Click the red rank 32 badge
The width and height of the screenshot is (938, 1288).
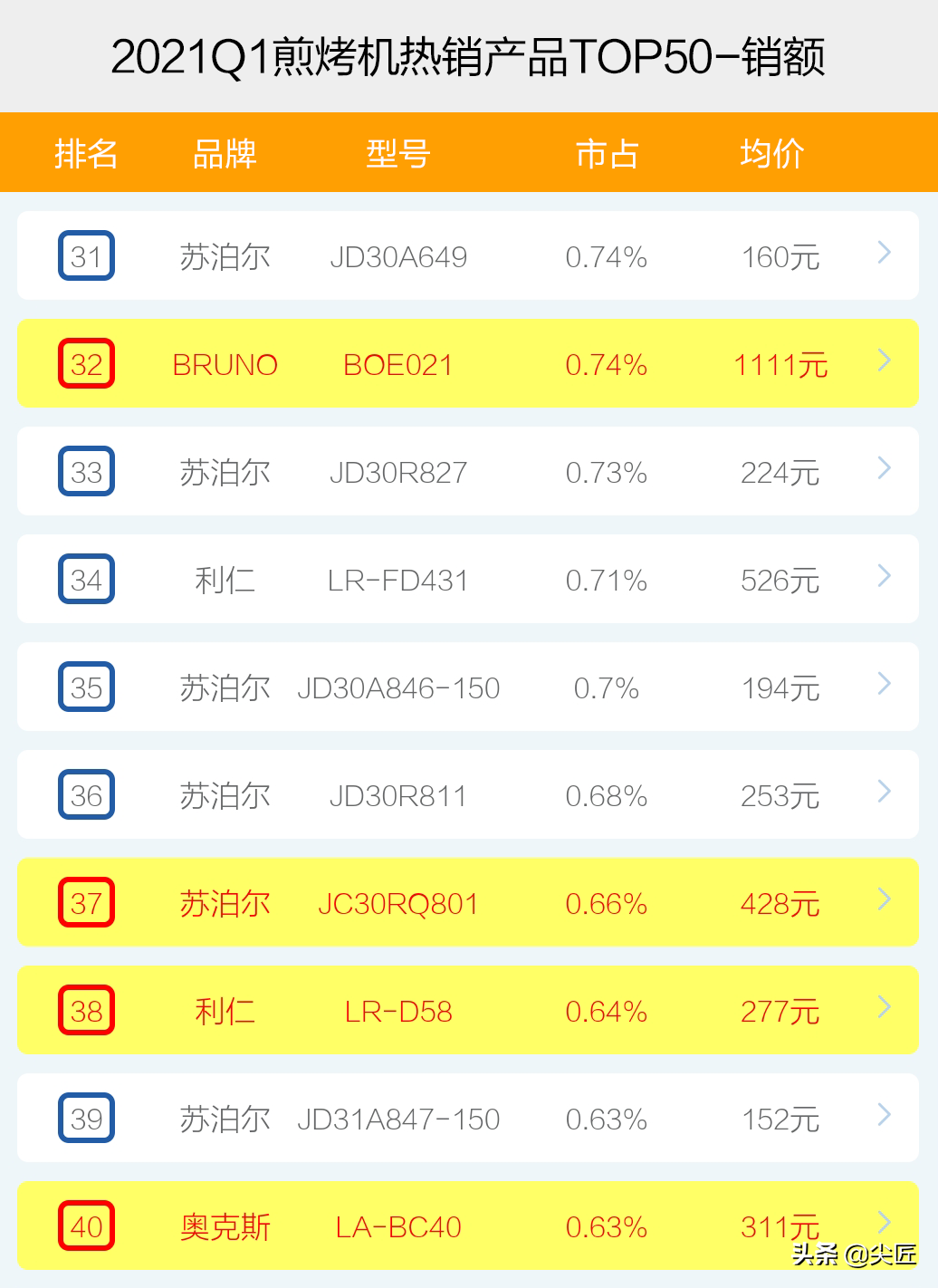(x=86, y=364)
